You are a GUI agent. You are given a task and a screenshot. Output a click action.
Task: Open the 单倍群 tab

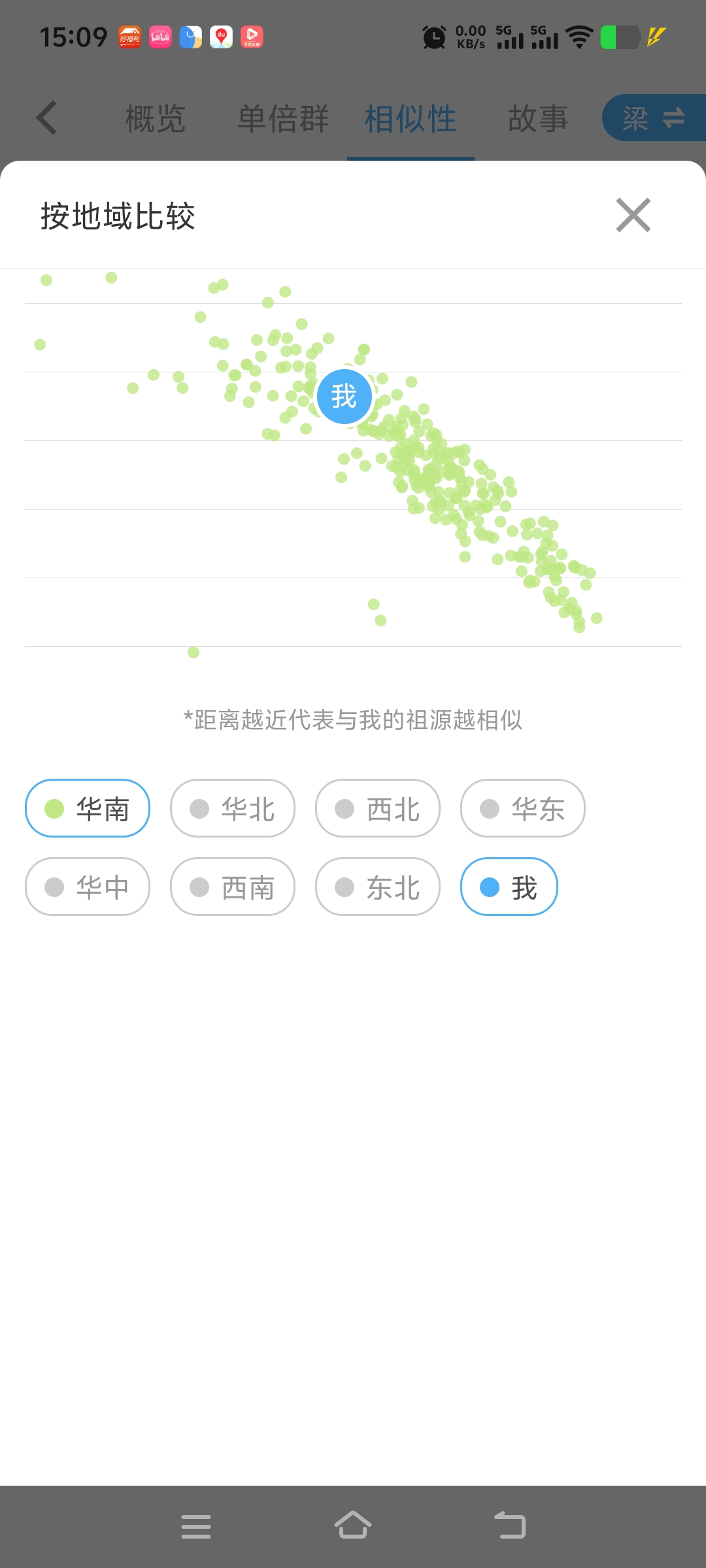283,119
